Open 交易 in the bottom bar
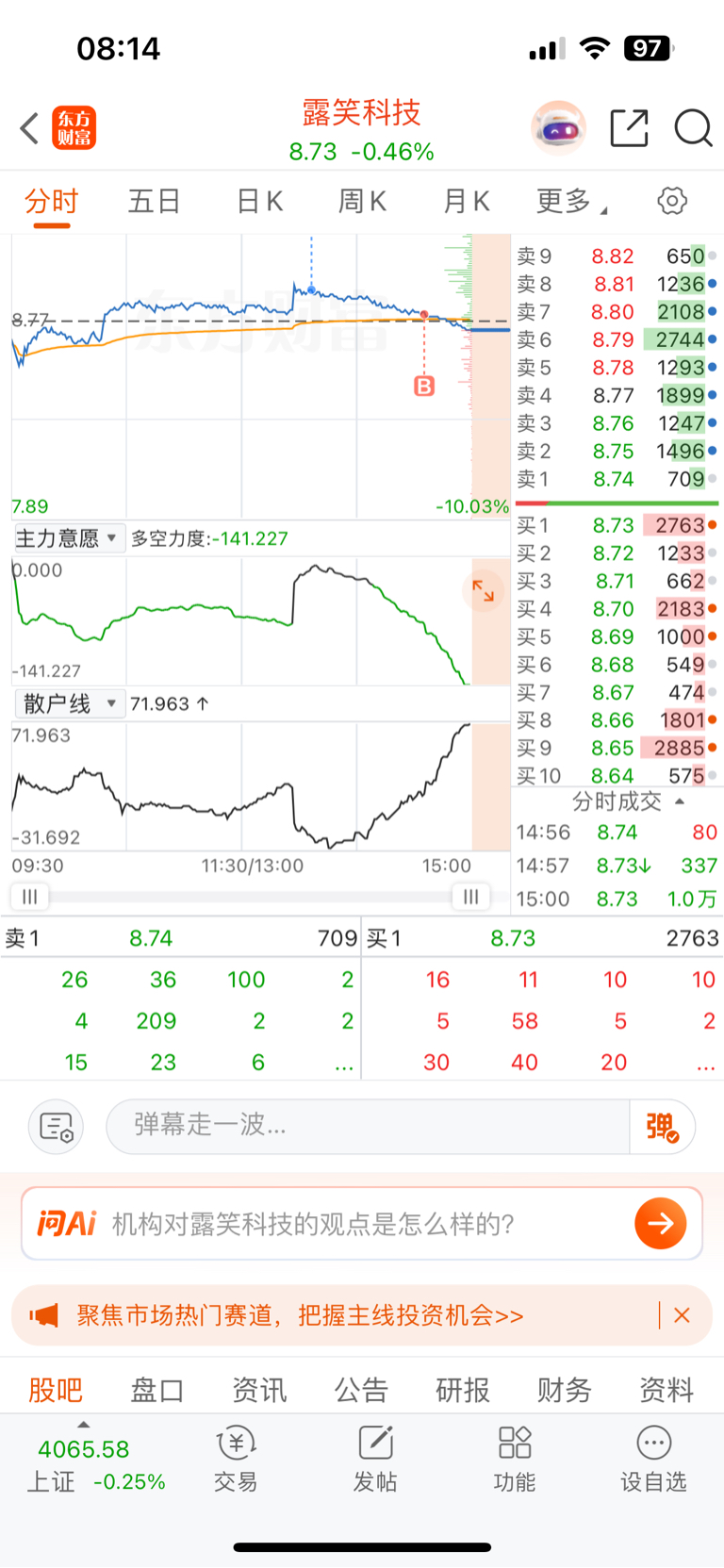The width and height of the screenshot is (724, 1568). pyautogui.click(x=236, y=1458)
